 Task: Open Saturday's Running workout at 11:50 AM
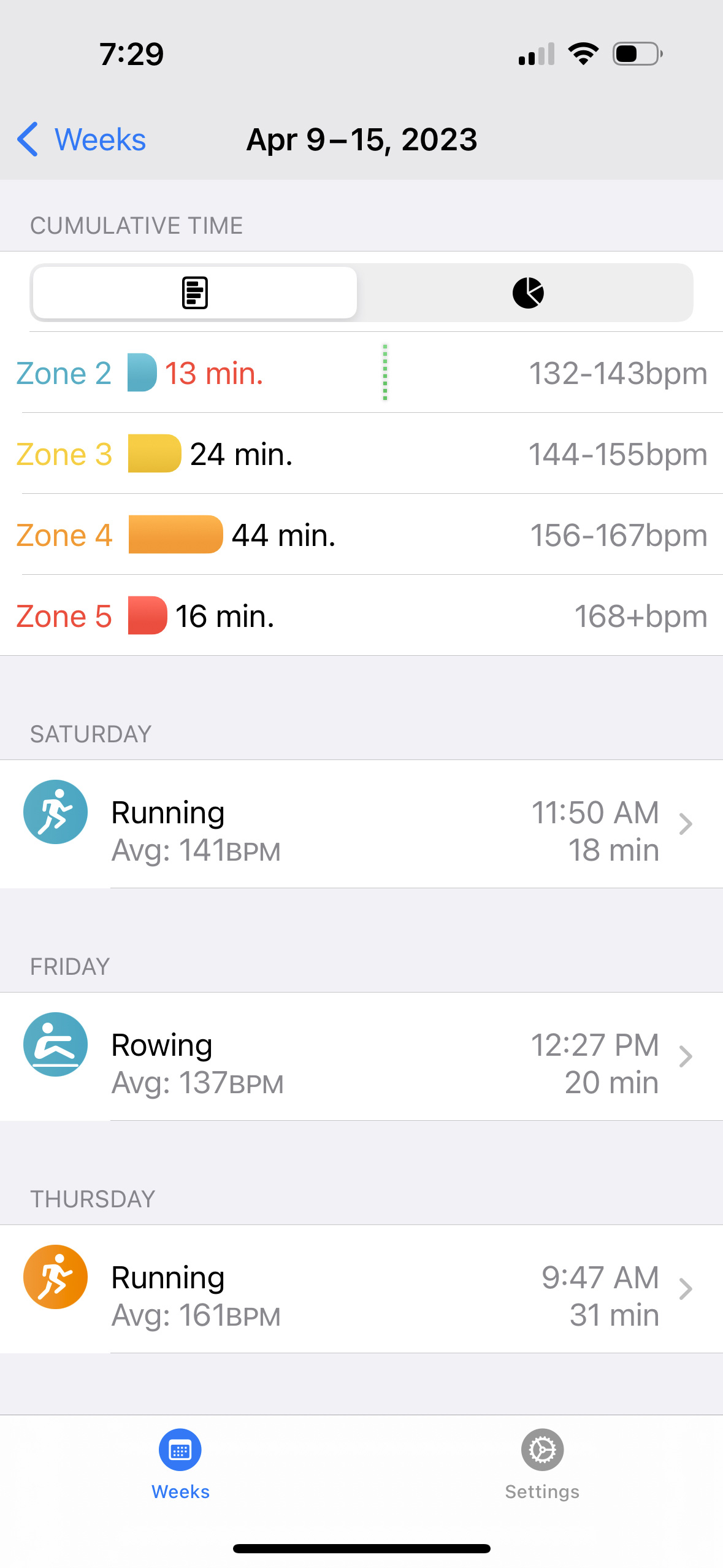coord(362,824)
